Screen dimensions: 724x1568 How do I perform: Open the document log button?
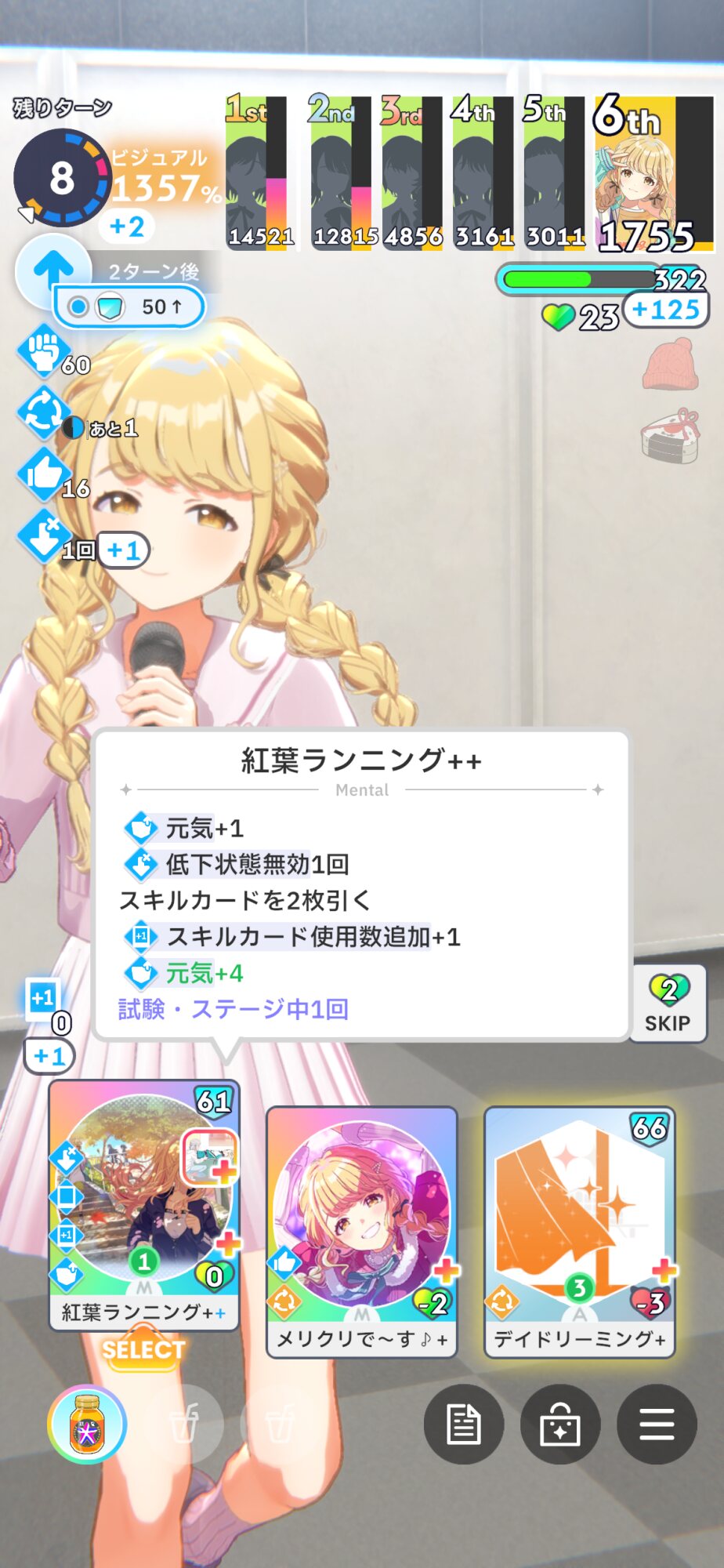[x=463, y=1425]
